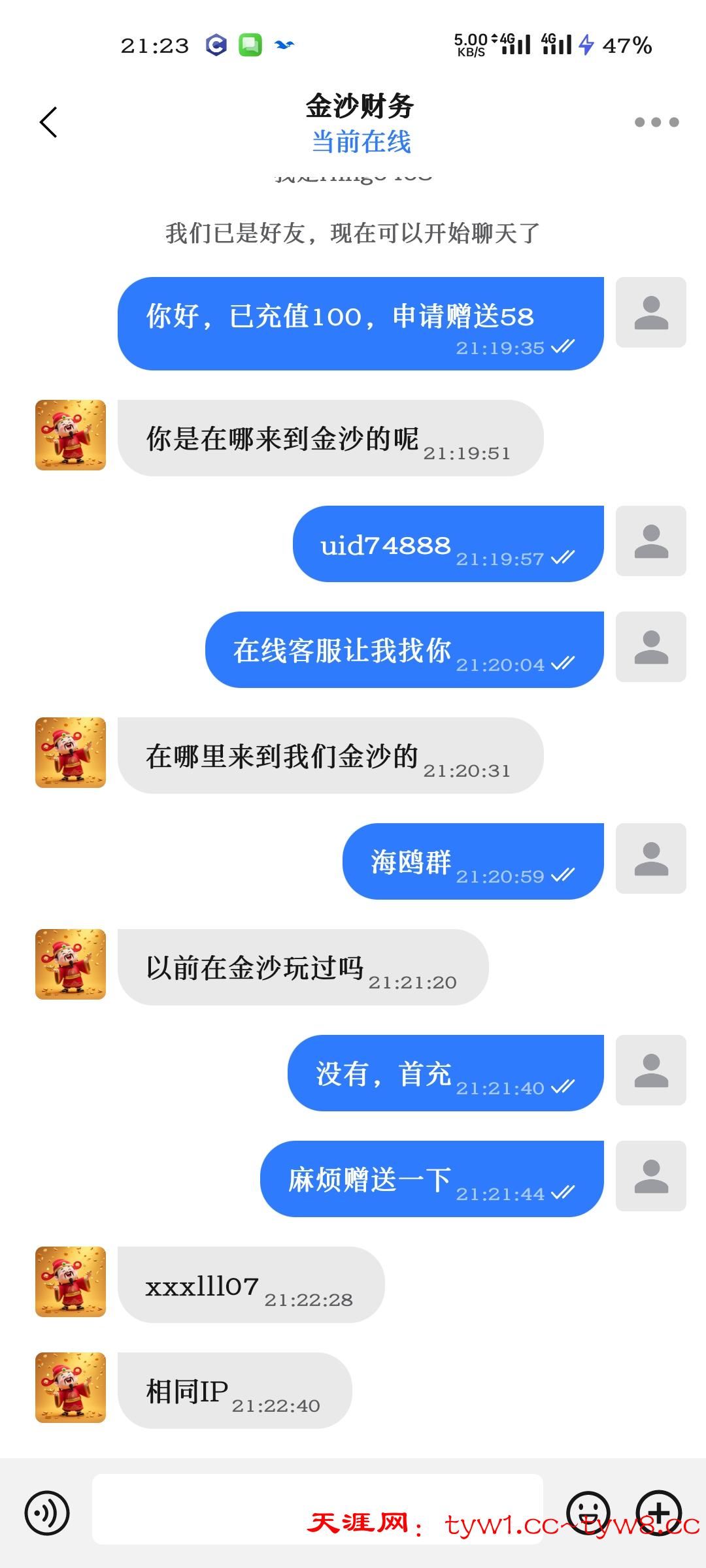
Task: Go back from the 金沙财务 chat
Action: [x=49, y=122]
